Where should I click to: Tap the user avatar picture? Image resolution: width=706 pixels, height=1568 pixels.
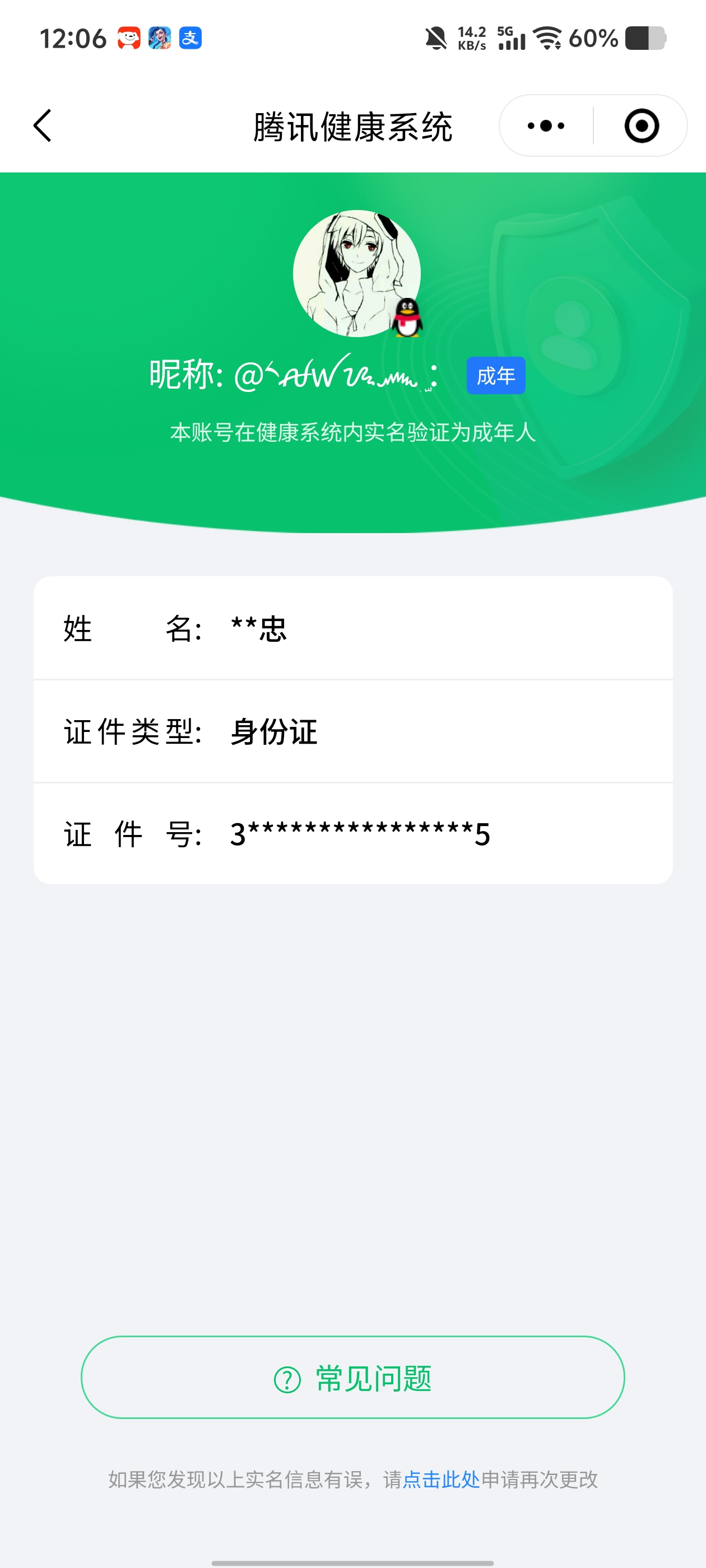(357, 273)
